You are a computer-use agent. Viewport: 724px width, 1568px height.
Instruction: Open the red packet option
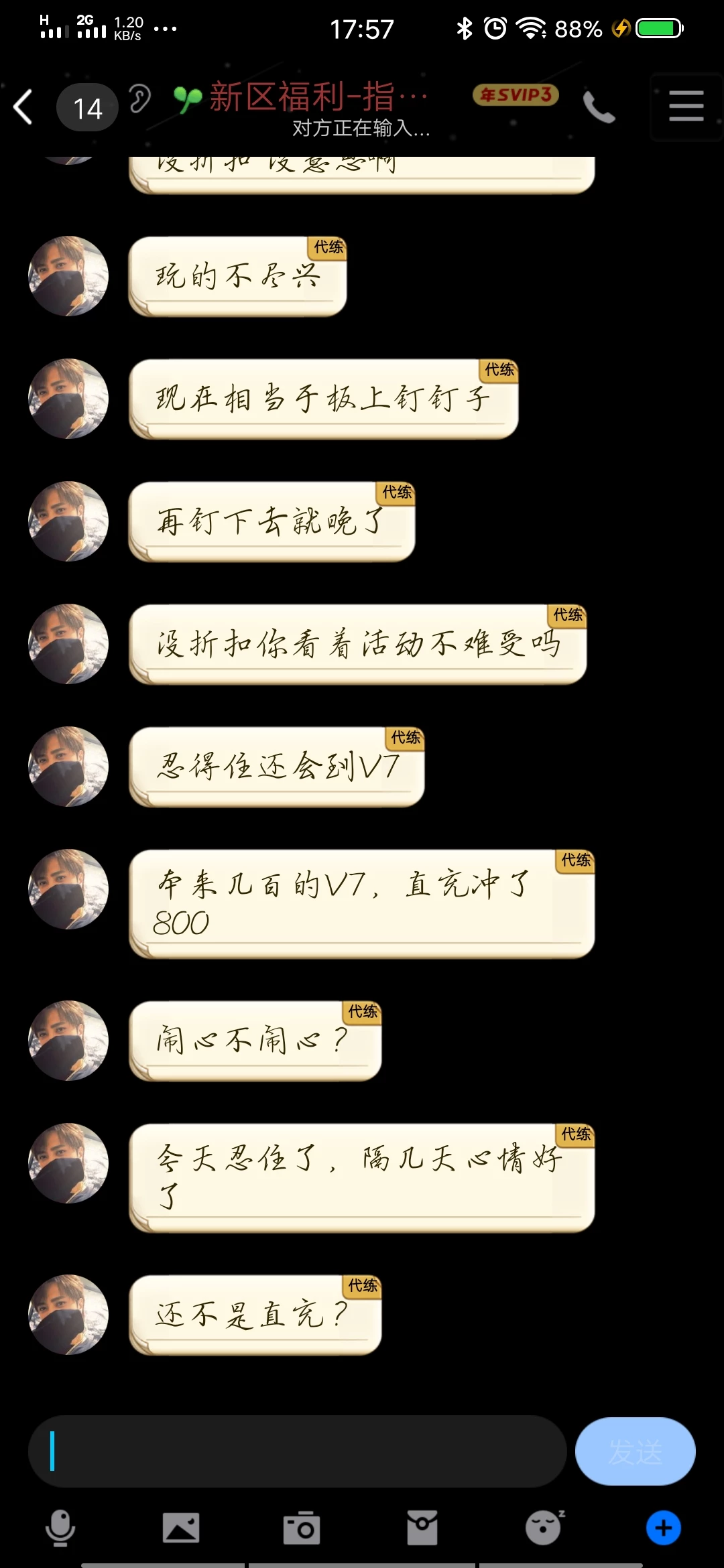422,1528
